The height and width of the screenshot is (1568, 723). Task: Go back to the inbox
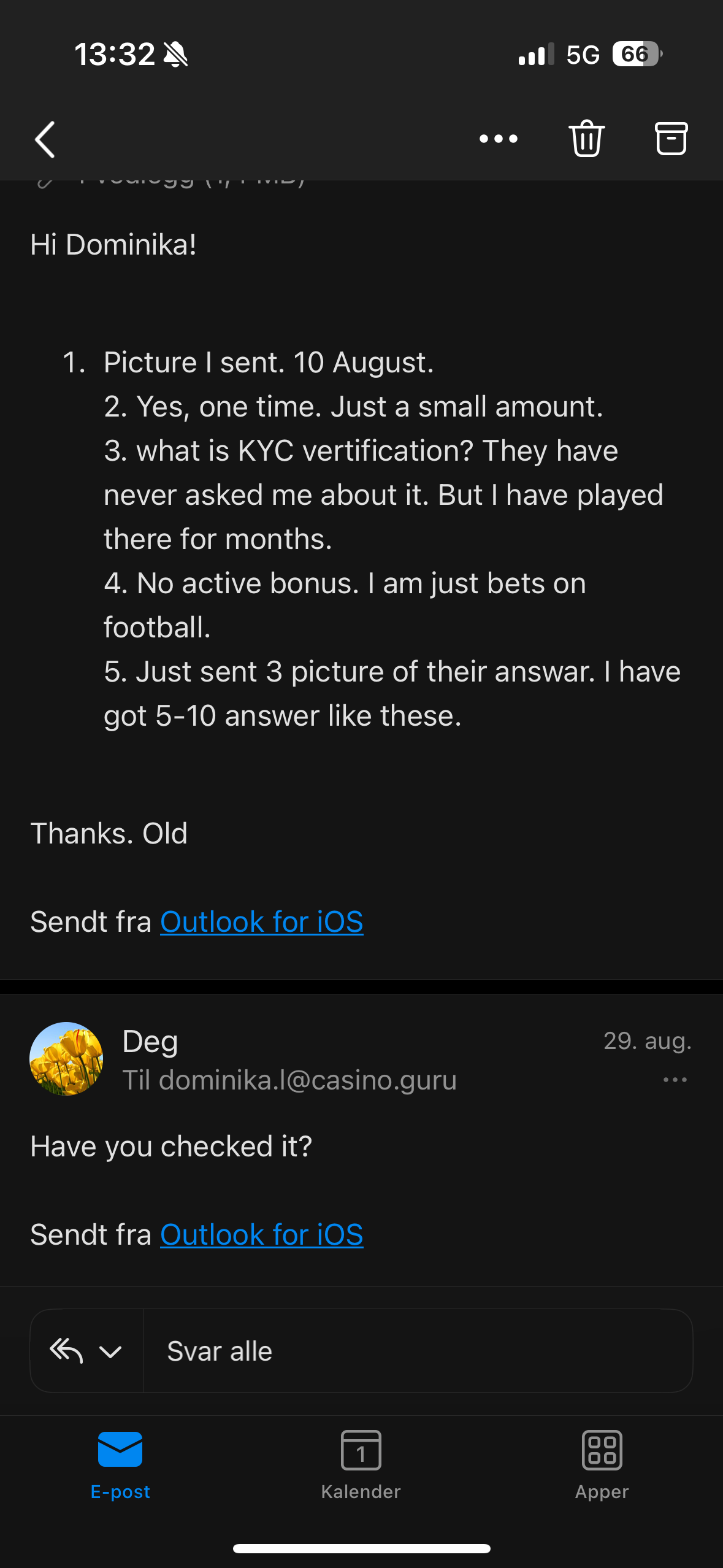(x=45, y=139)
